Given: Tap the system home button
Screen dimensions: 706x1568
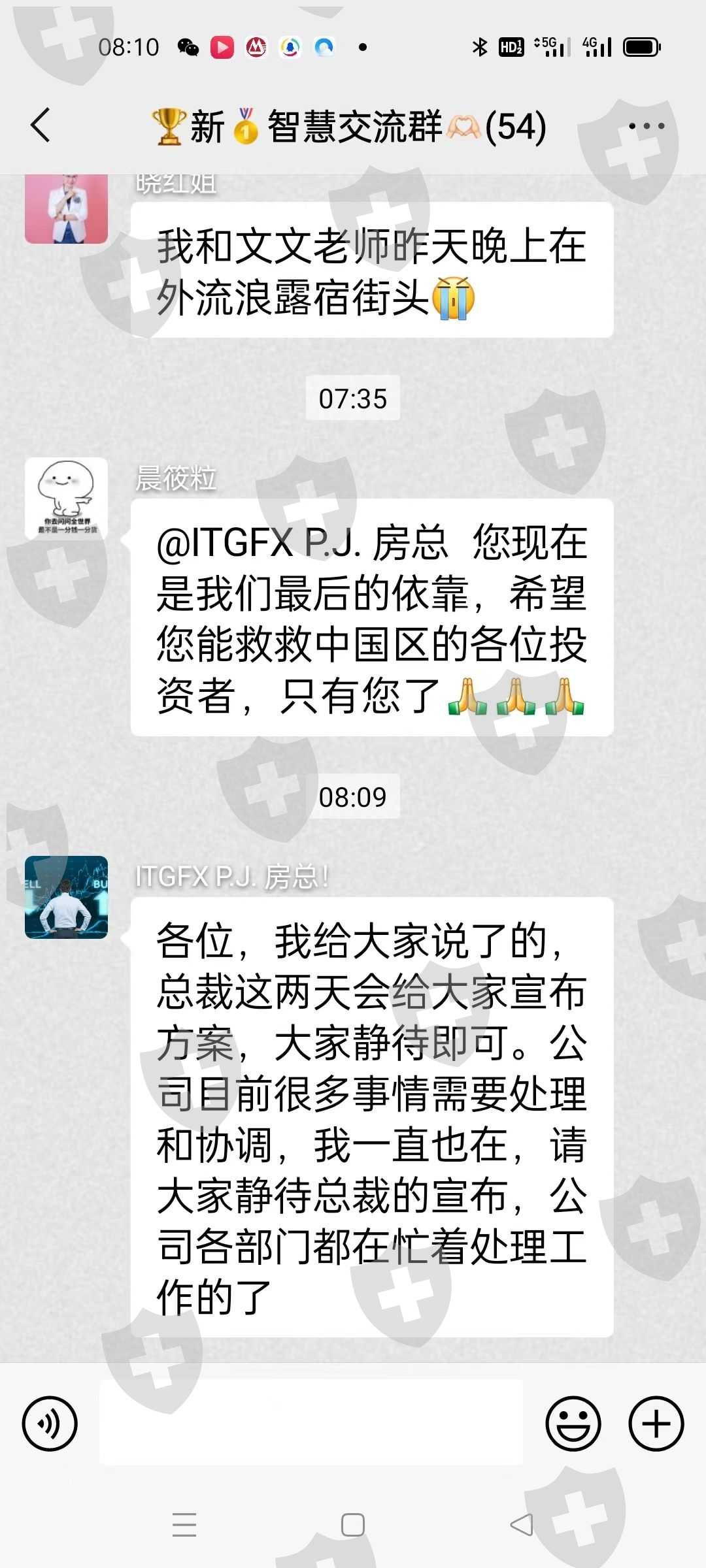Looking at the screenshot, I should [353, 1525].
